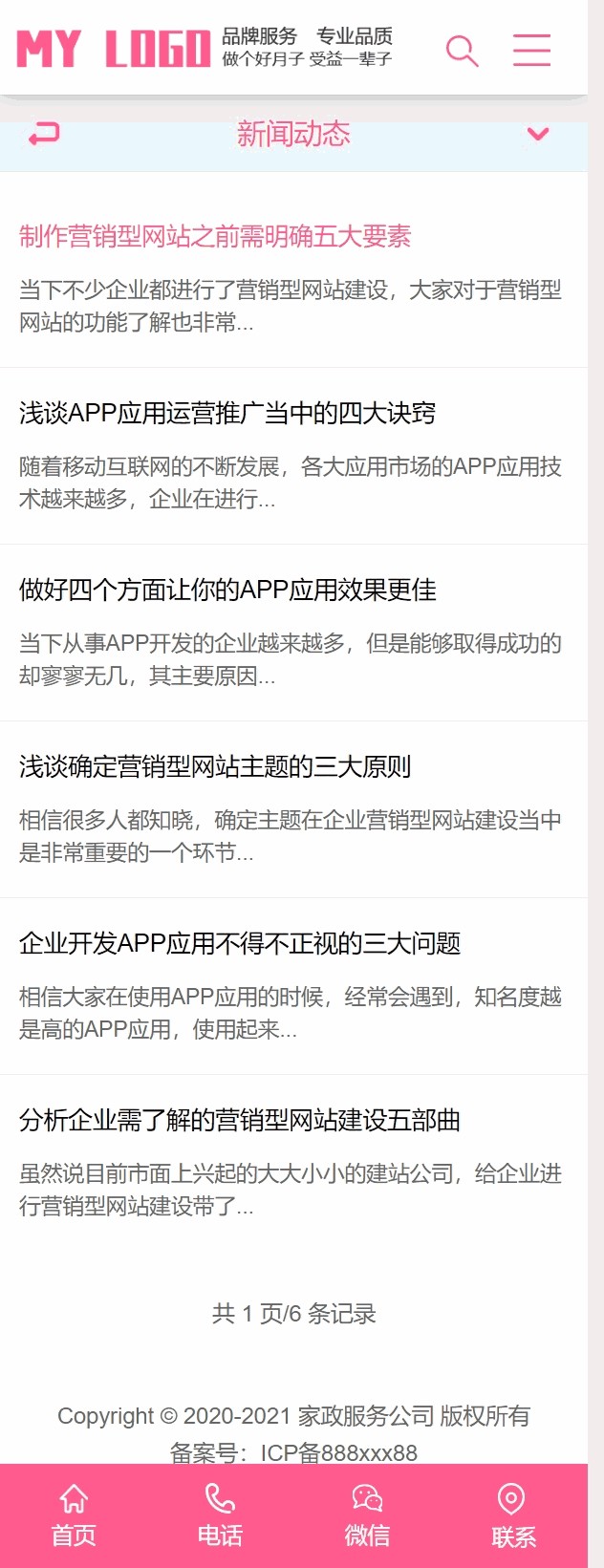The height and width of the screenshot is (1568, 604).
Task: Open the search magnifier icon
Action: coord(463,51)
